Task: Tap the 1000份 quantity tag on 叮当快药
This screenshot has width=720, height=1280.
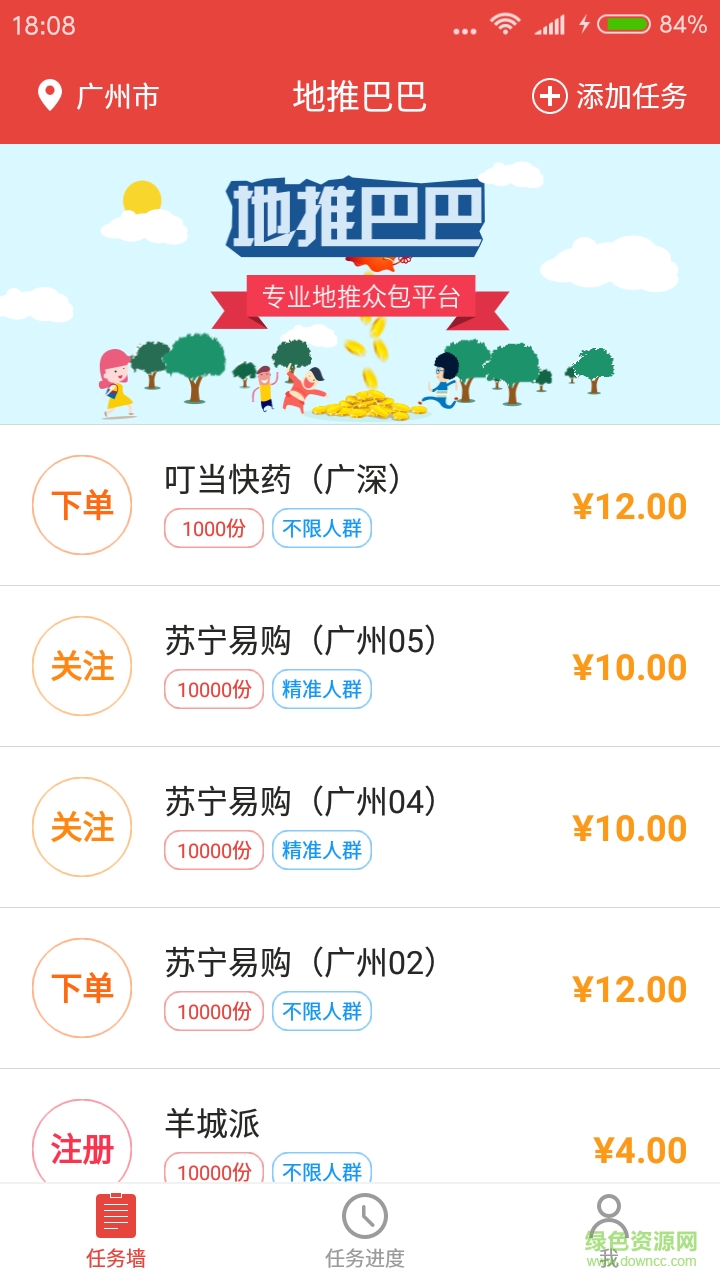Action: tap(213, 528)
